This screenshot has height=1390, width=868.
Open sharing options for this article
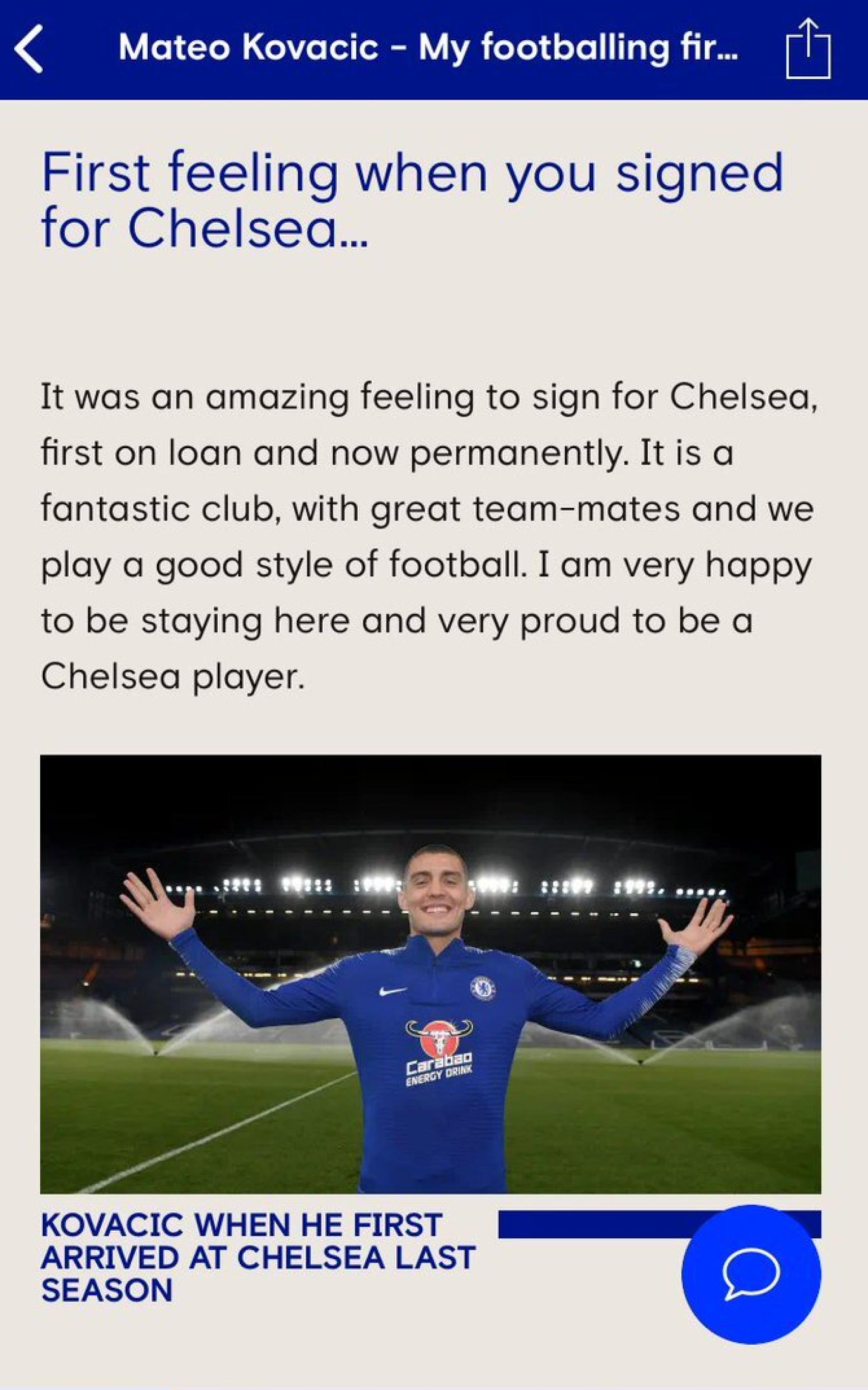(809, 50)
